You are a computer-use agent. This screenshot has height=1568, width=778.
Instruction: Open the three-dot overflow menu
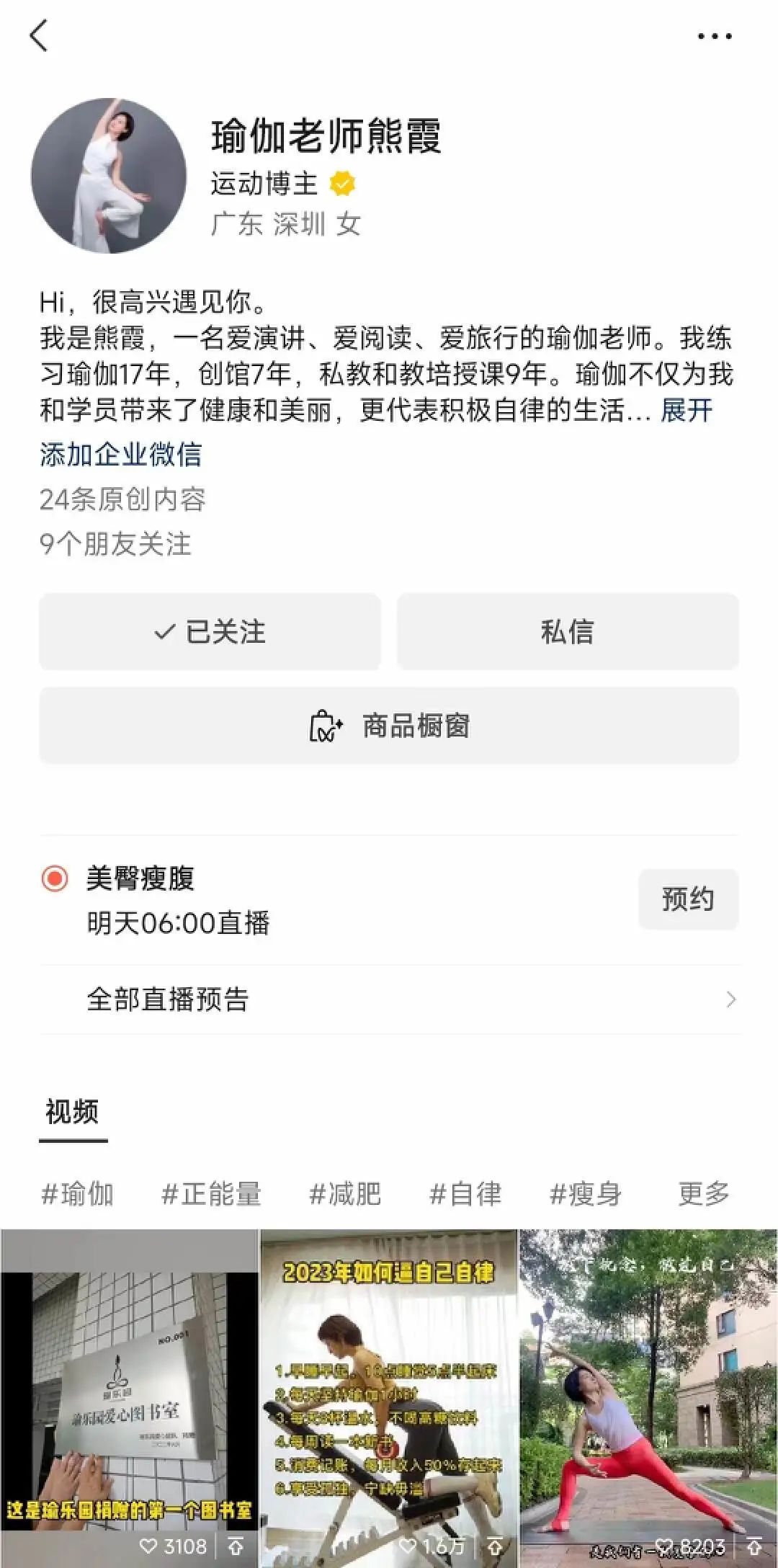click(715, 36)
